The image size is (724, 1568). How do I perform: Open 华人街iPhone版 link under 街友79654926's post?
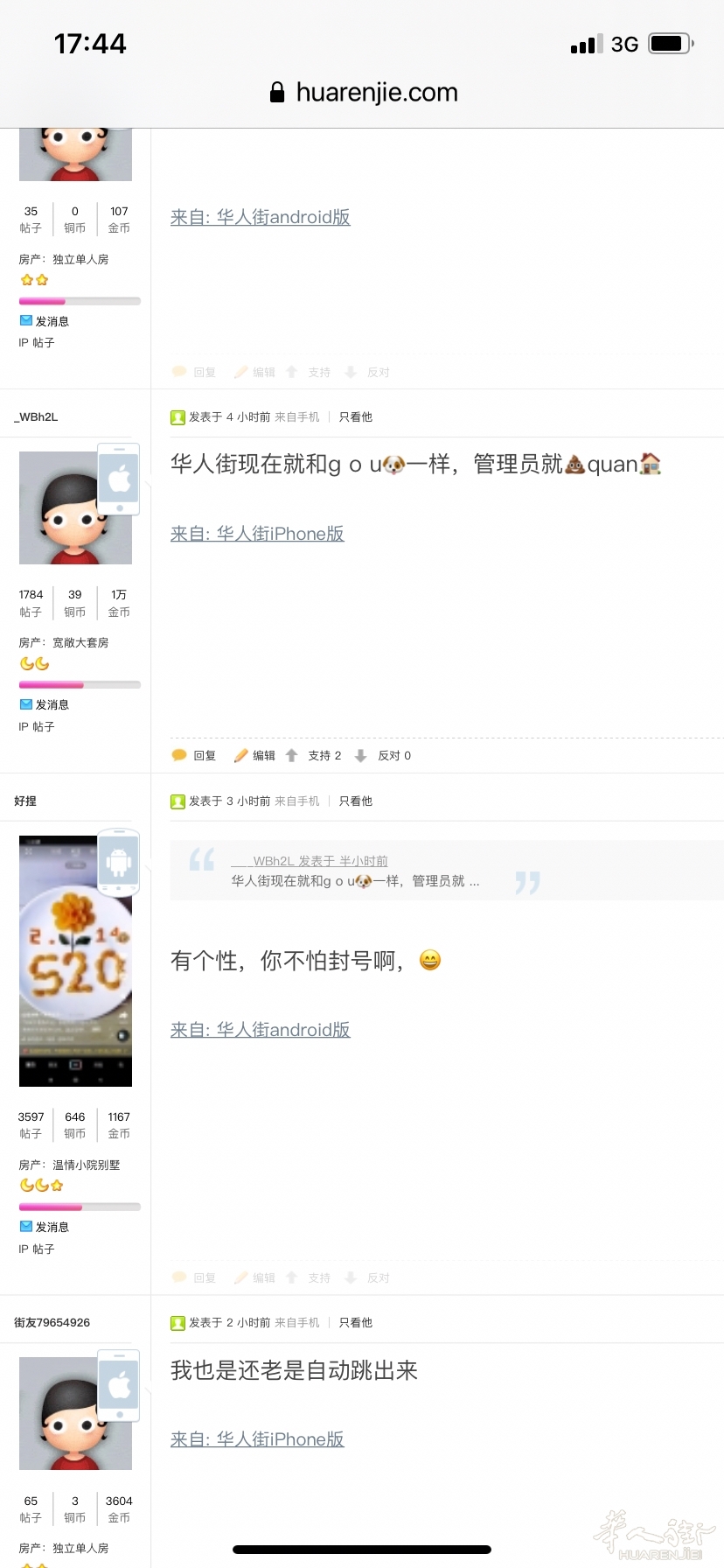click(257, 1439)
